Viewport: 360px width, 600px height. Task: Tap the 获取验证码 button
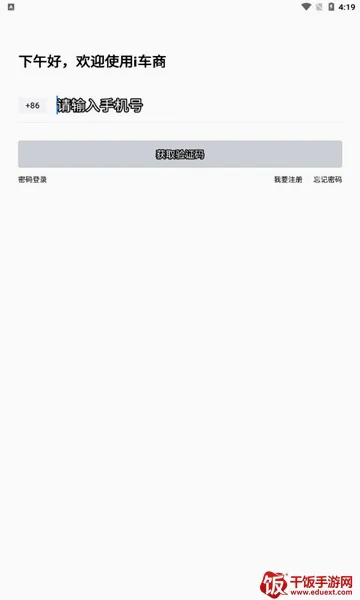(180, 154)
